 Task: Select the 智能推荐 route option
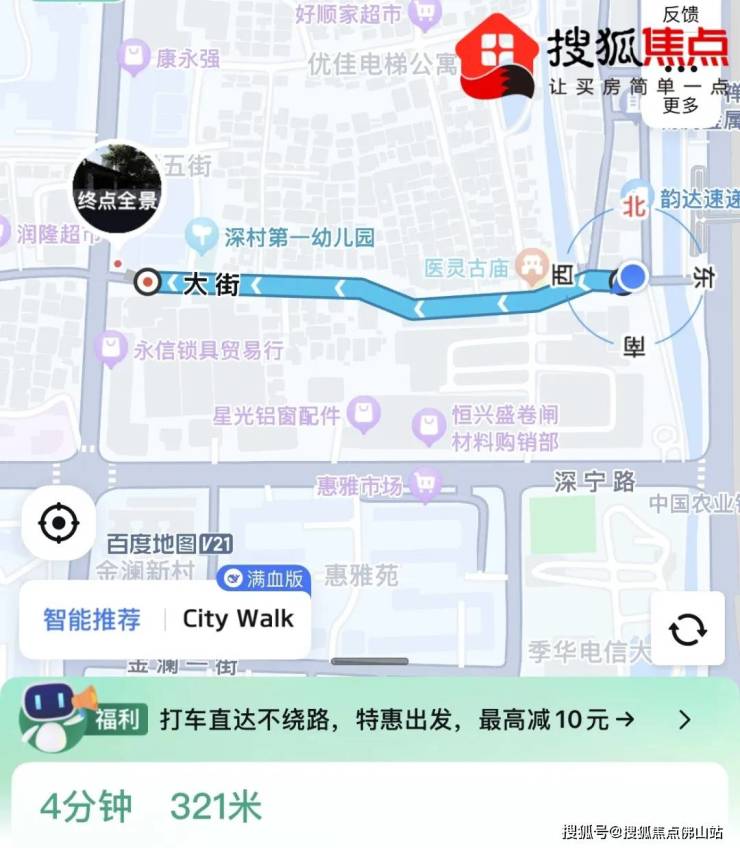pyautogui.click(x=92, y=619)
